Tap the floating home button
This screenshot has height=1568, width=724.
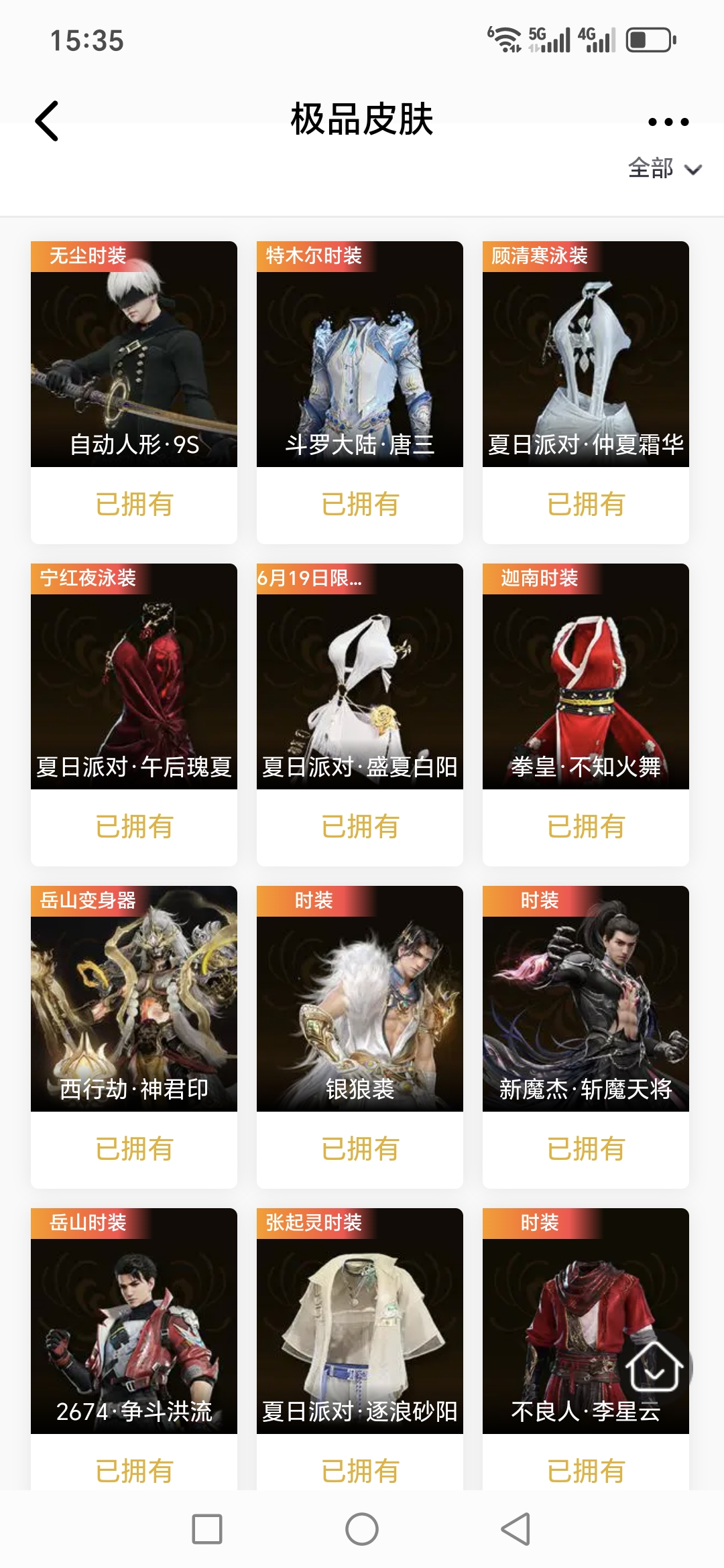(x=654, y=1367)
